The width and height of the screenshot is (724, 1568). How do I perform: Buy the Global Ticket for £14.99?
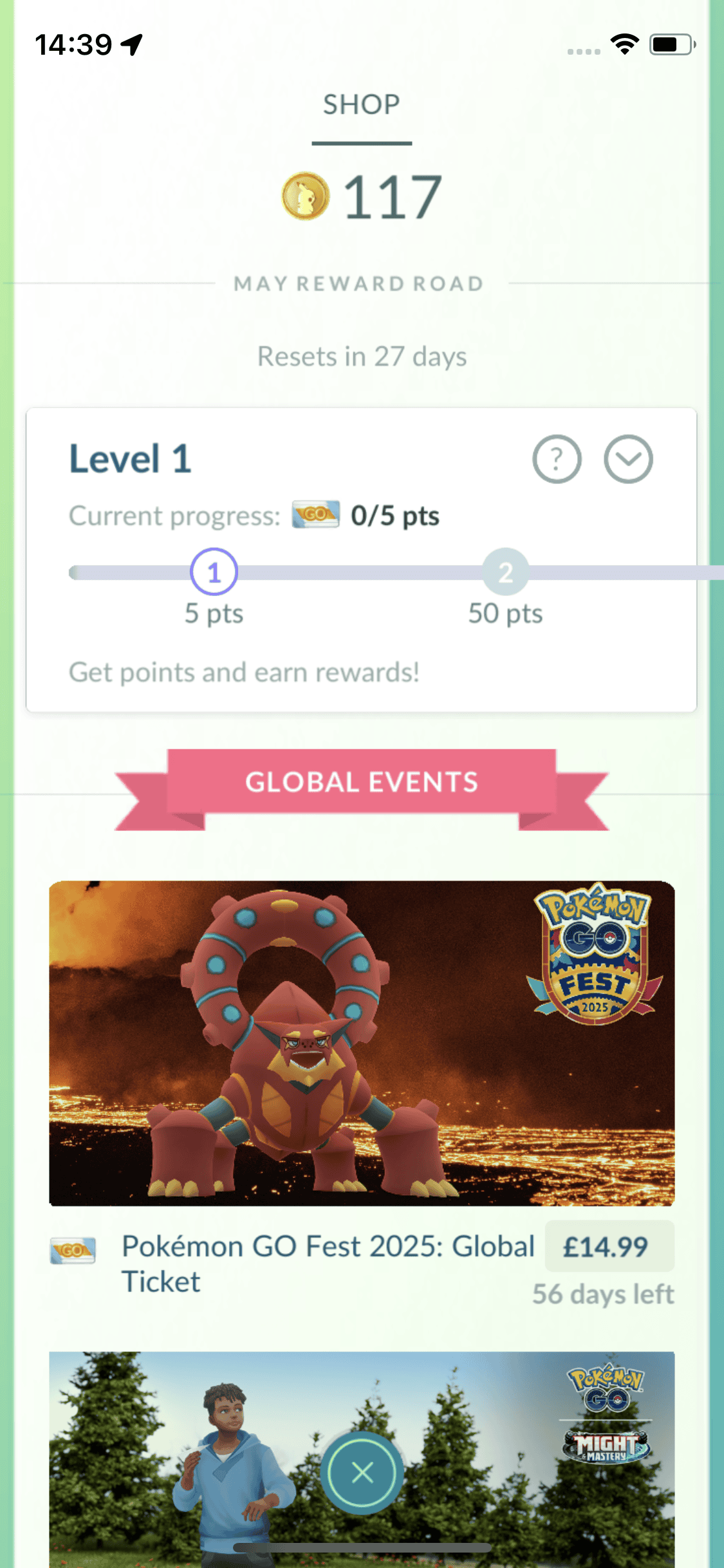point(609,1247)
